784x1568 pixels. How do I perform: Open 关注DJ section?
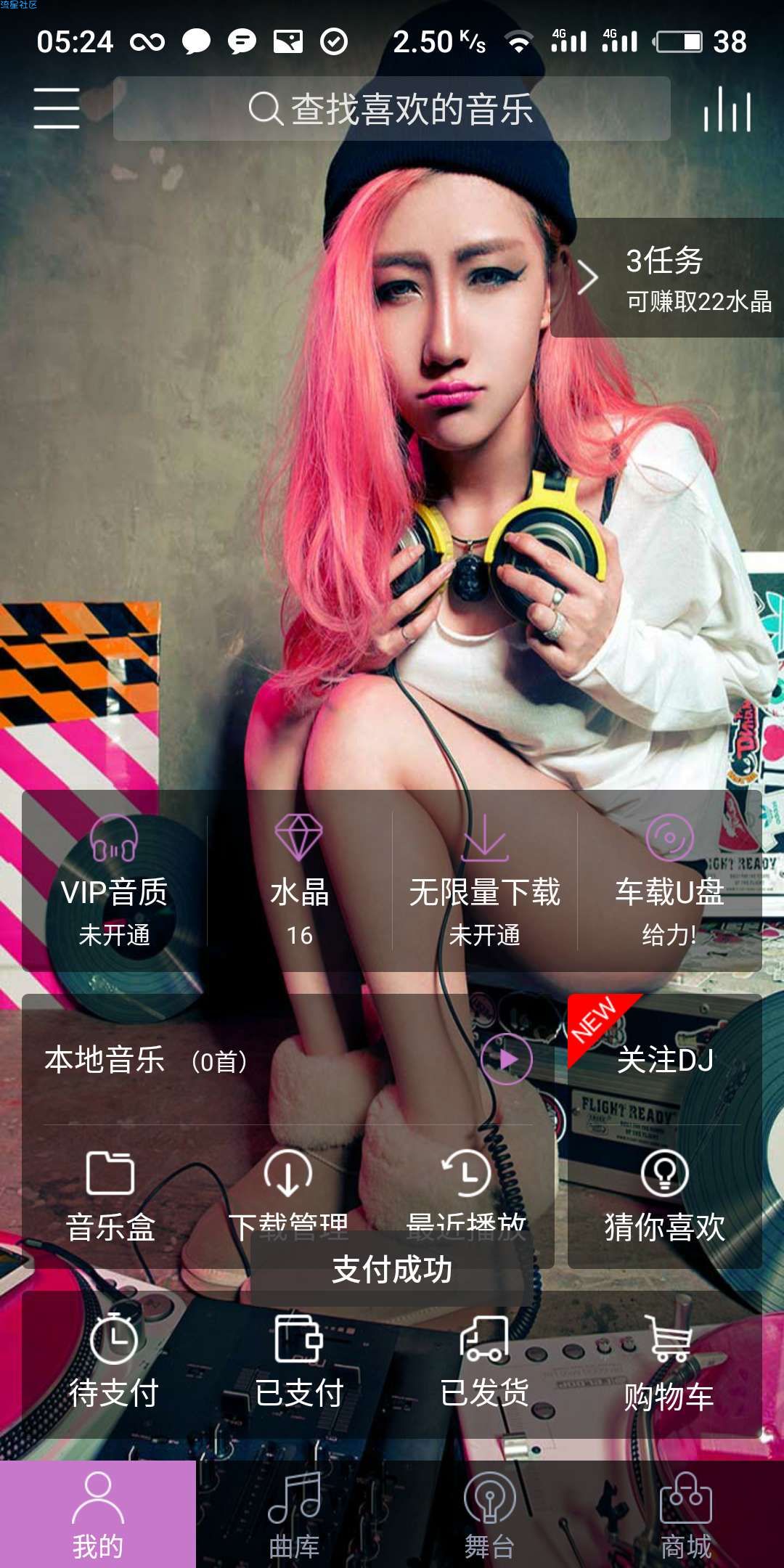click(x=664, y=1060)
